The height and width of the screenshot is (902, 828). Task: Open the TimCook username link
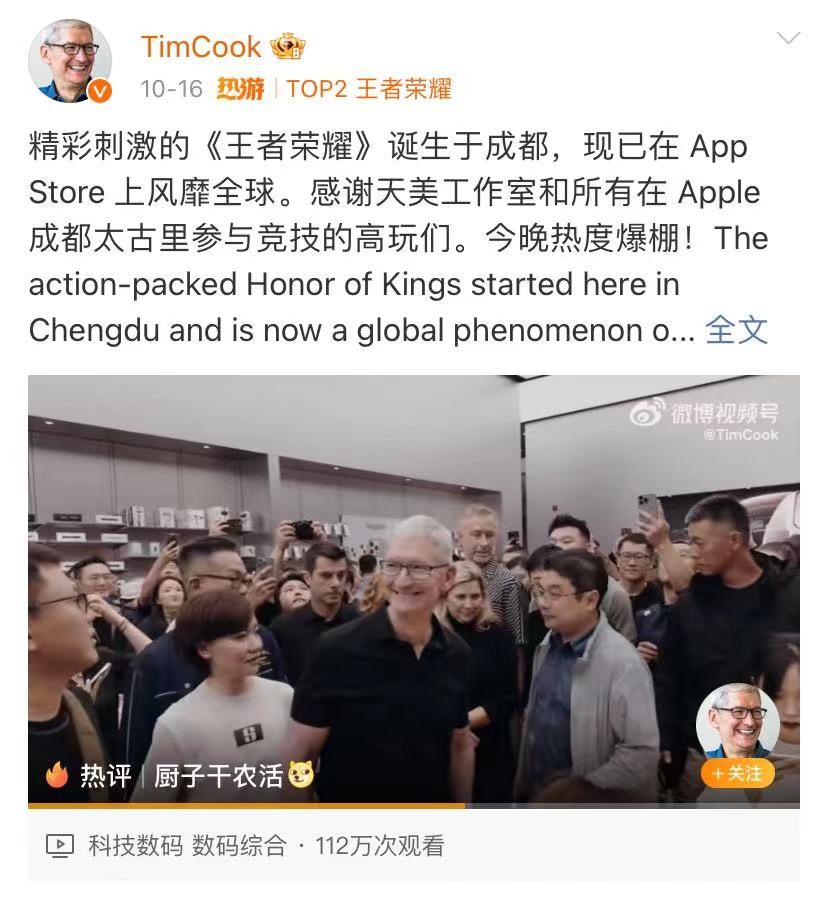(x=201, y=46)
